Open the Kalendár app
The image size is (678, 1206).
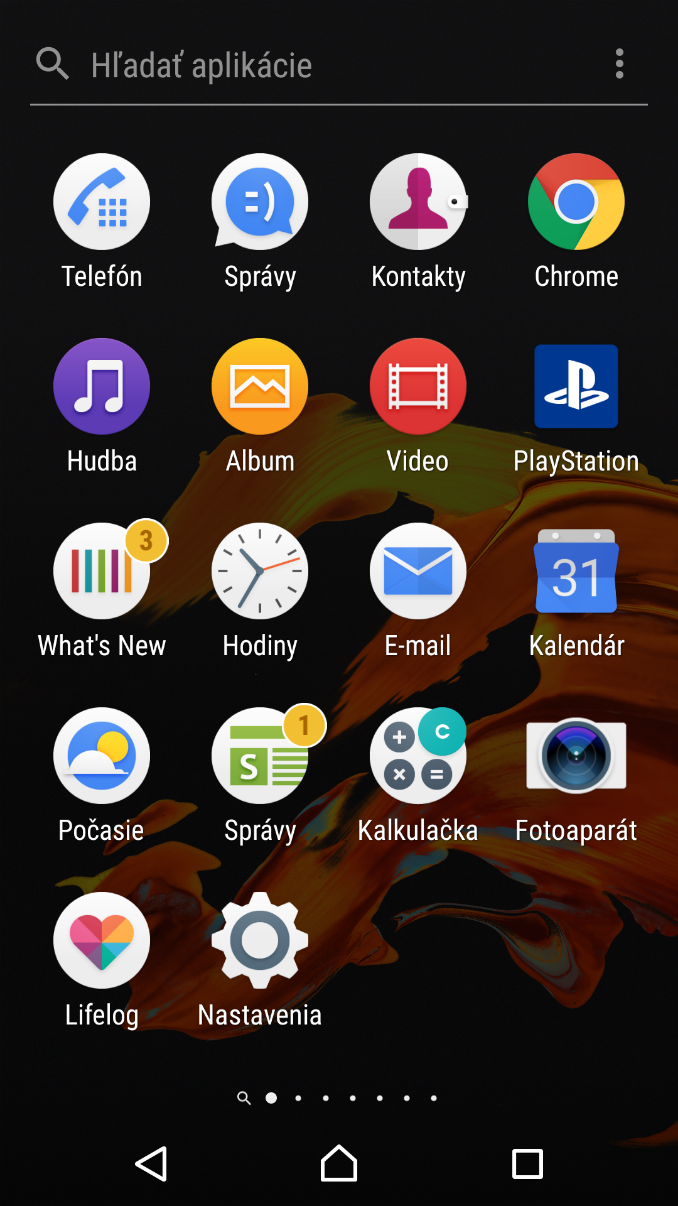pyautogui.click(x=576, y=572)
